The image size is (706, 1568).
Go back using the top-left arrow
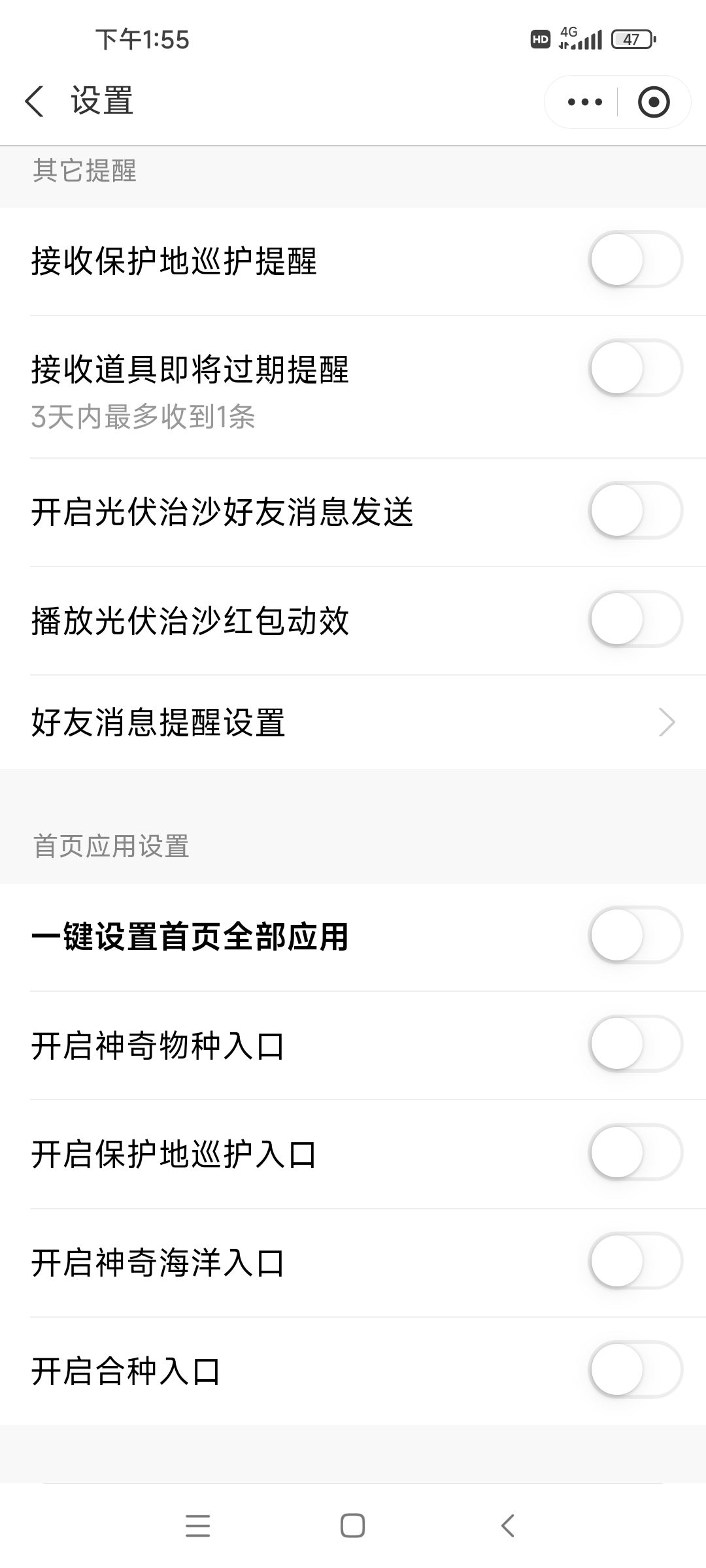click(x=35, y=102)
